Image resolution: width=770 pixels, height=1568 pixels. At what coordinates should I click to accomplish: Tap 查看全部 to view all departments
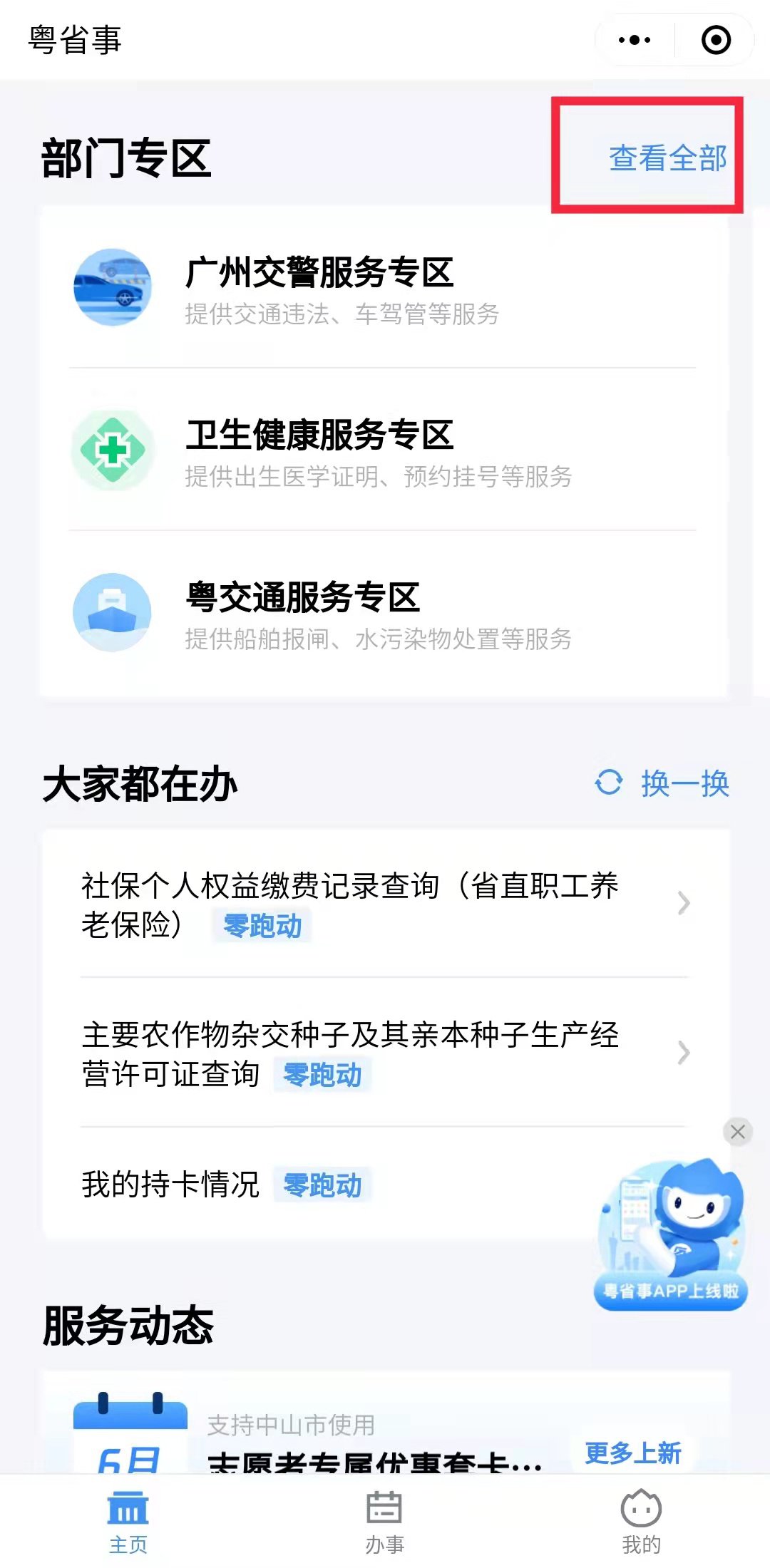click(667, 158)
